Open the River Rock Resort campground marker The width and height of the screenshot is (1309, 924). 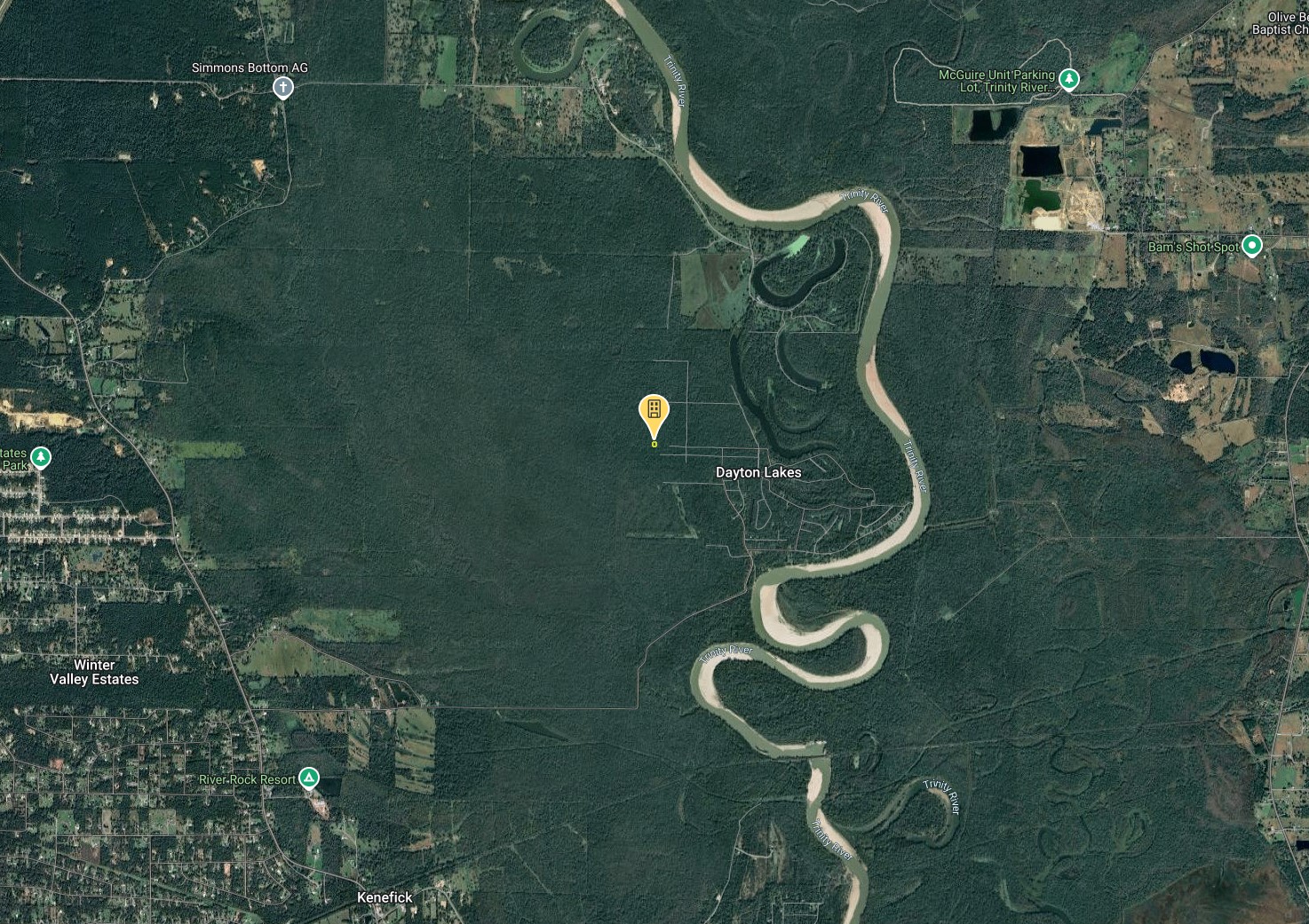308,778
